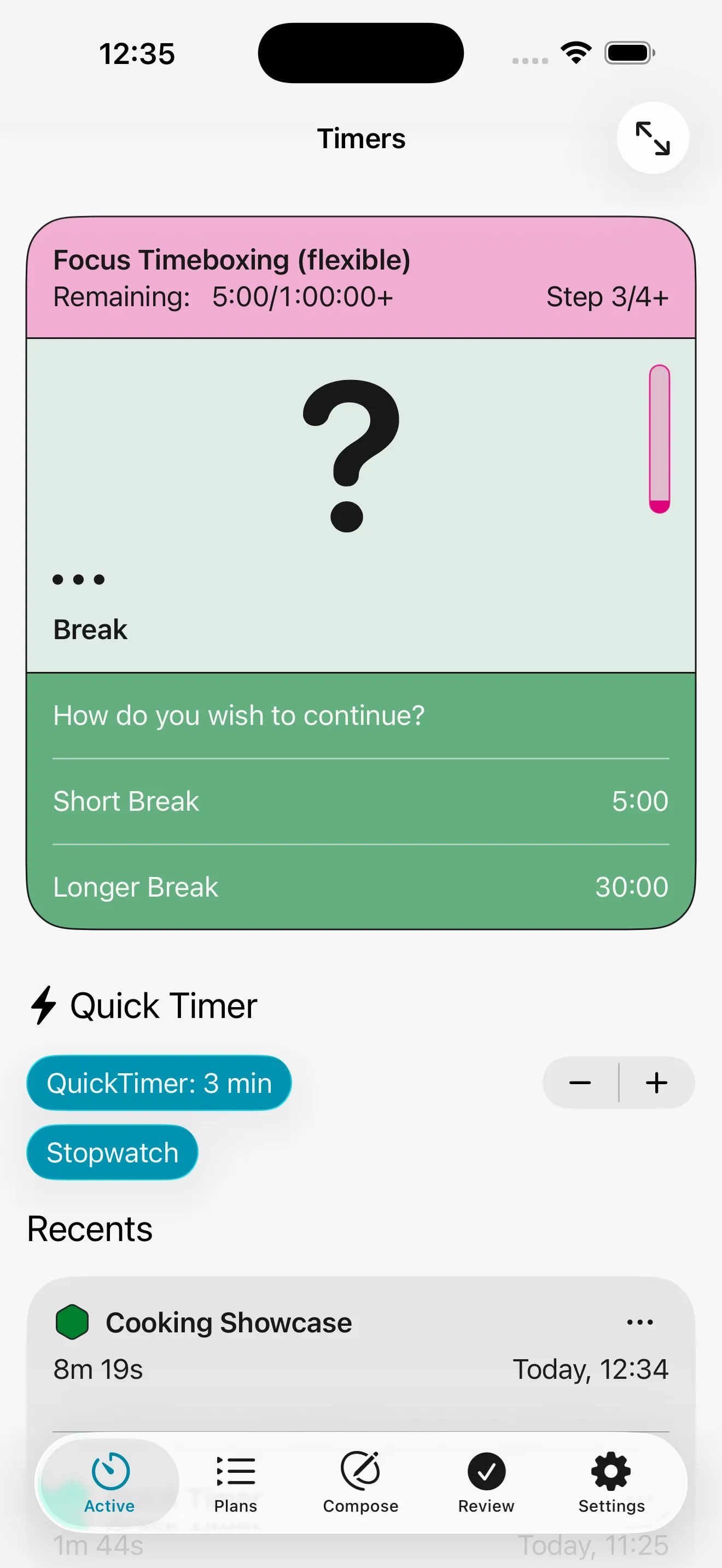The width and height of the screenshot is (722, 1568).
Task: Open the Compose screen icon
Action: 360,1472
